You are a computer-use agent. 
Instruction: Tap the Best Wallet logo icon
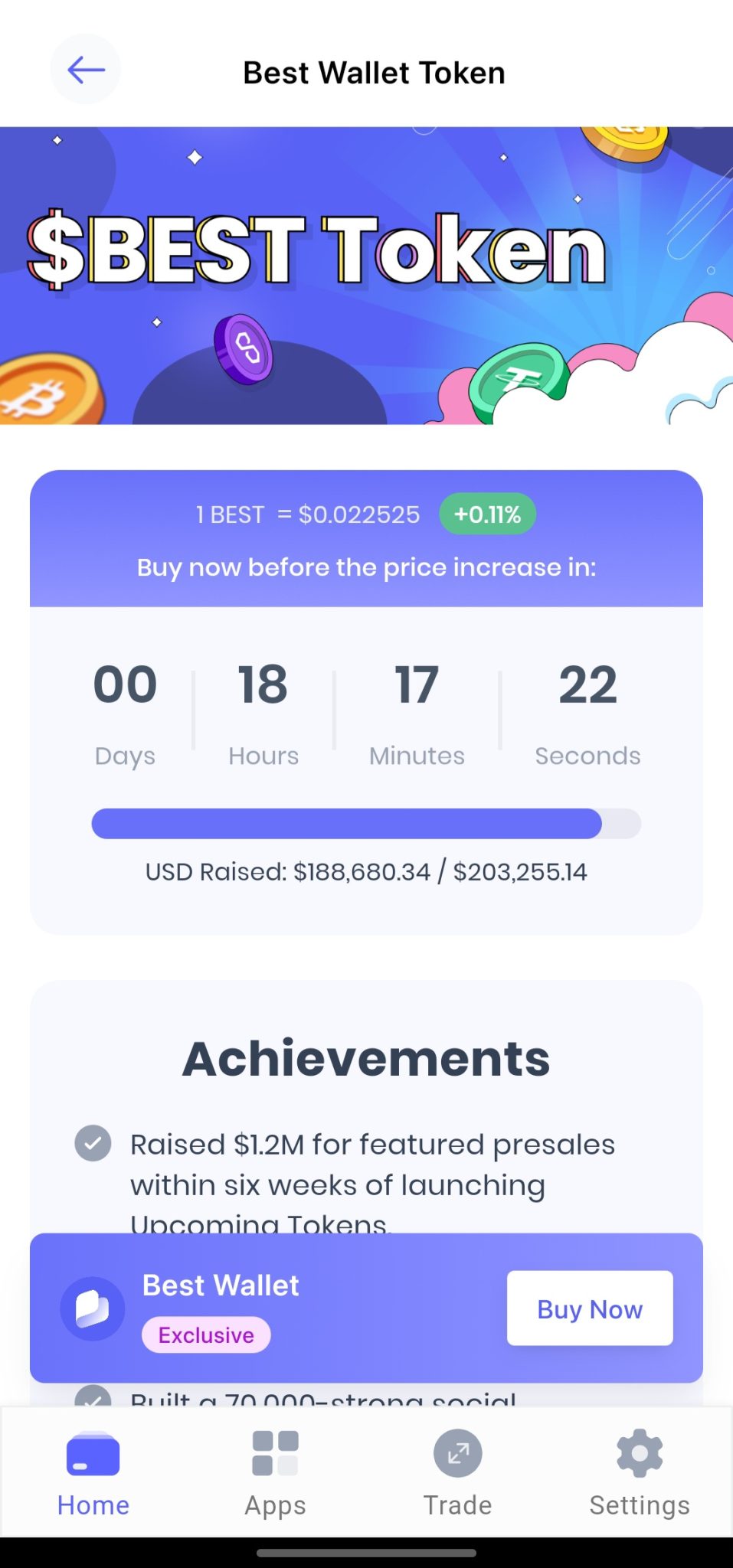93,1308
